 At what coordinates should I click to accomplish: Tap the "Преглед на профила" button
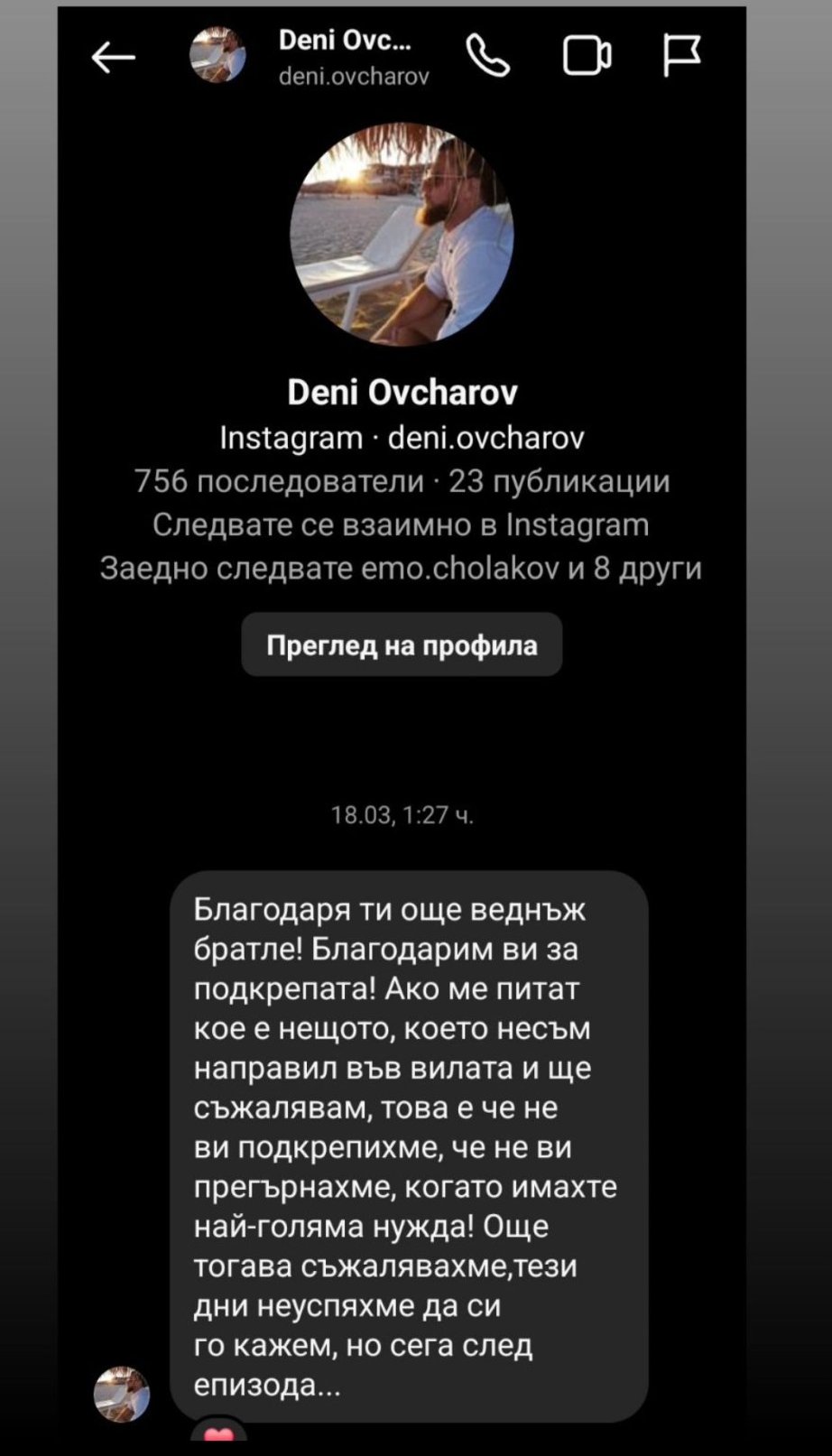(402, 645)
